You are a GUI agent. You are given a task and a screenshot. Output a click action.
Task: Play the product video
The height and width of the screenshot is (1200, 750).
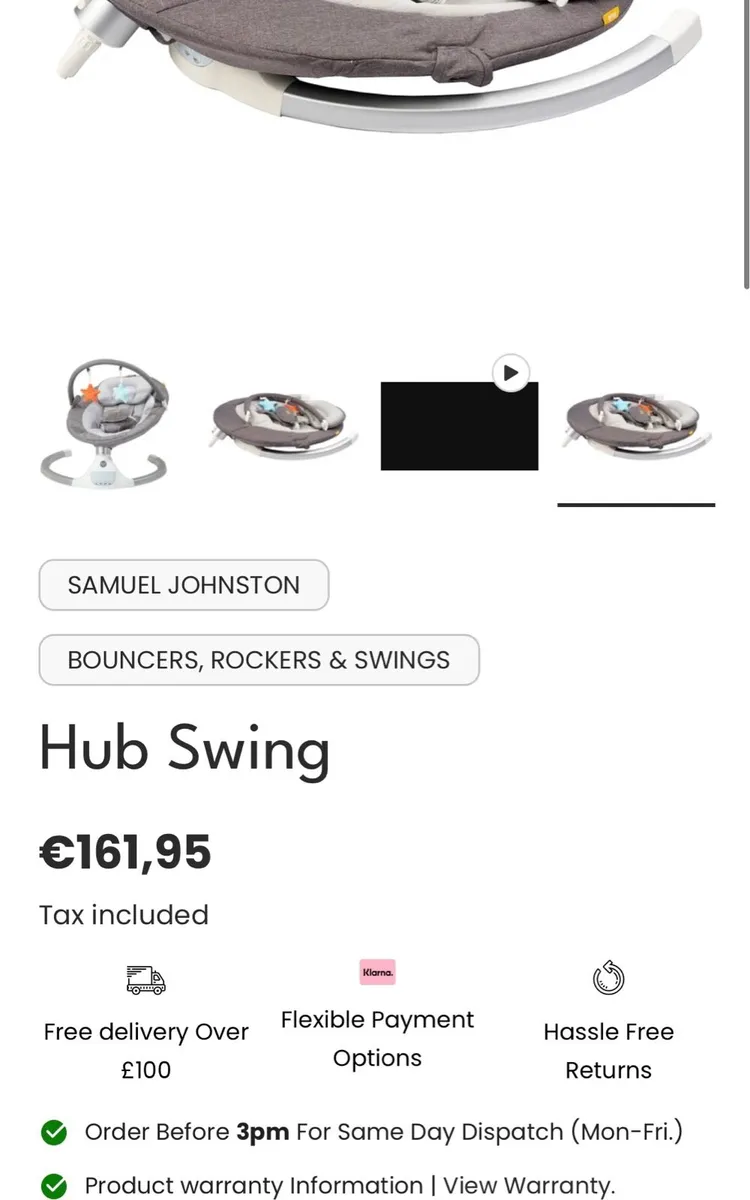tap(510, 373)
